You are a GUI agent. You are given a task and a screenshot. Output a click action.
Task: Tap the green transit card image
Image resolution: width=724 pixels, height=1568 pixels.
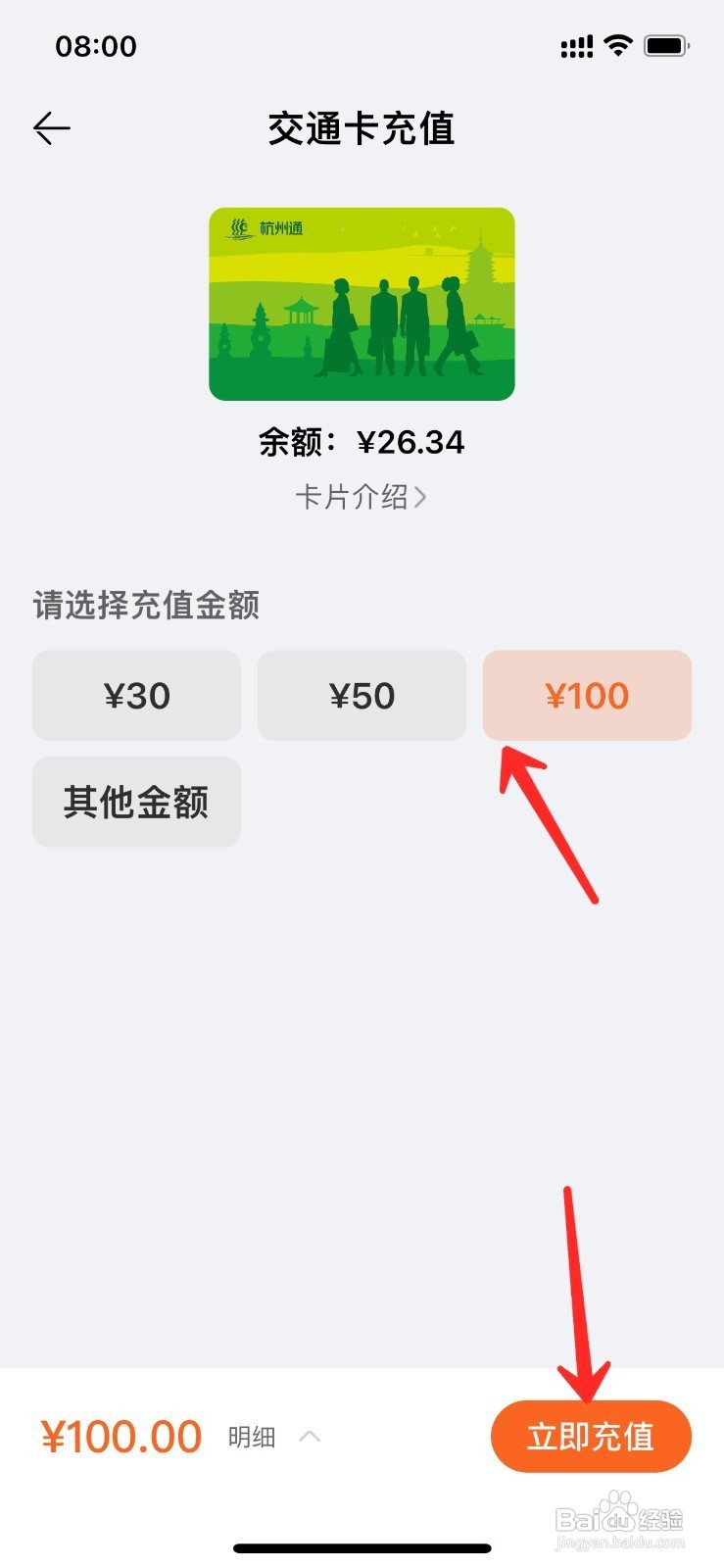pos(362,304)
